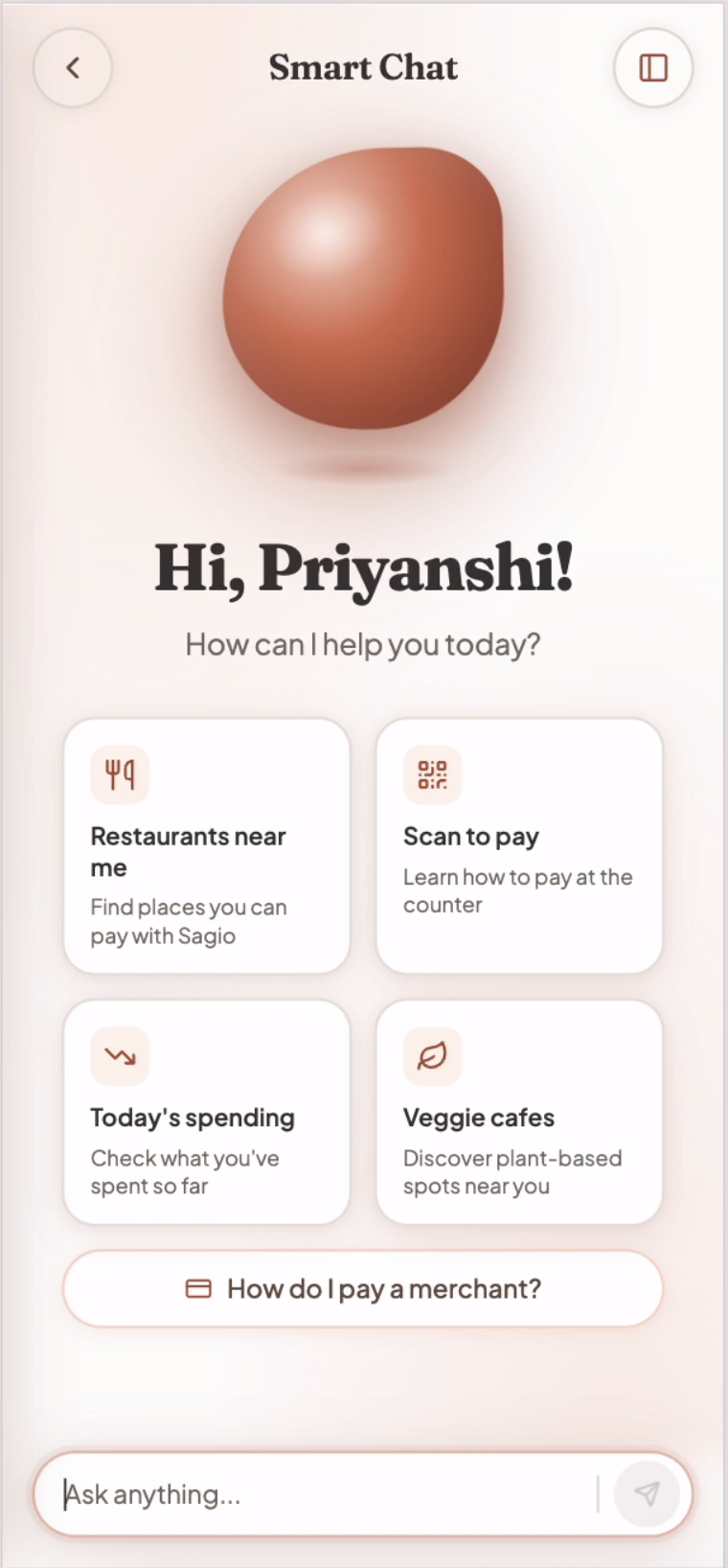Select the leaf icon on Veggie cafes
The height and width of the screenshot is (1568, 728).
(431, 1055)
